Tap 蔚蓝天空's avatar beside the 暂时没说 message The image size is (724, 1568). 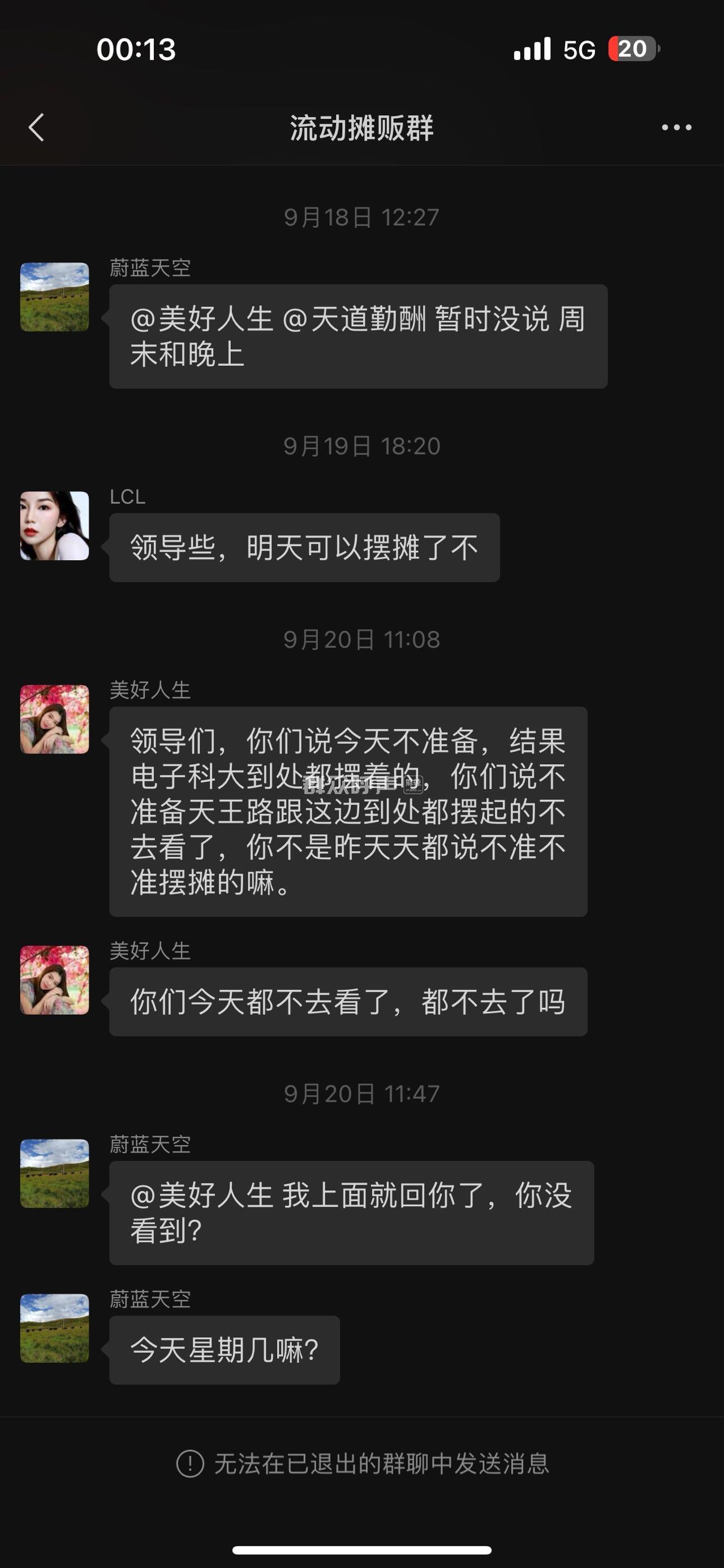pyautogui.click(x=55, y=297)
